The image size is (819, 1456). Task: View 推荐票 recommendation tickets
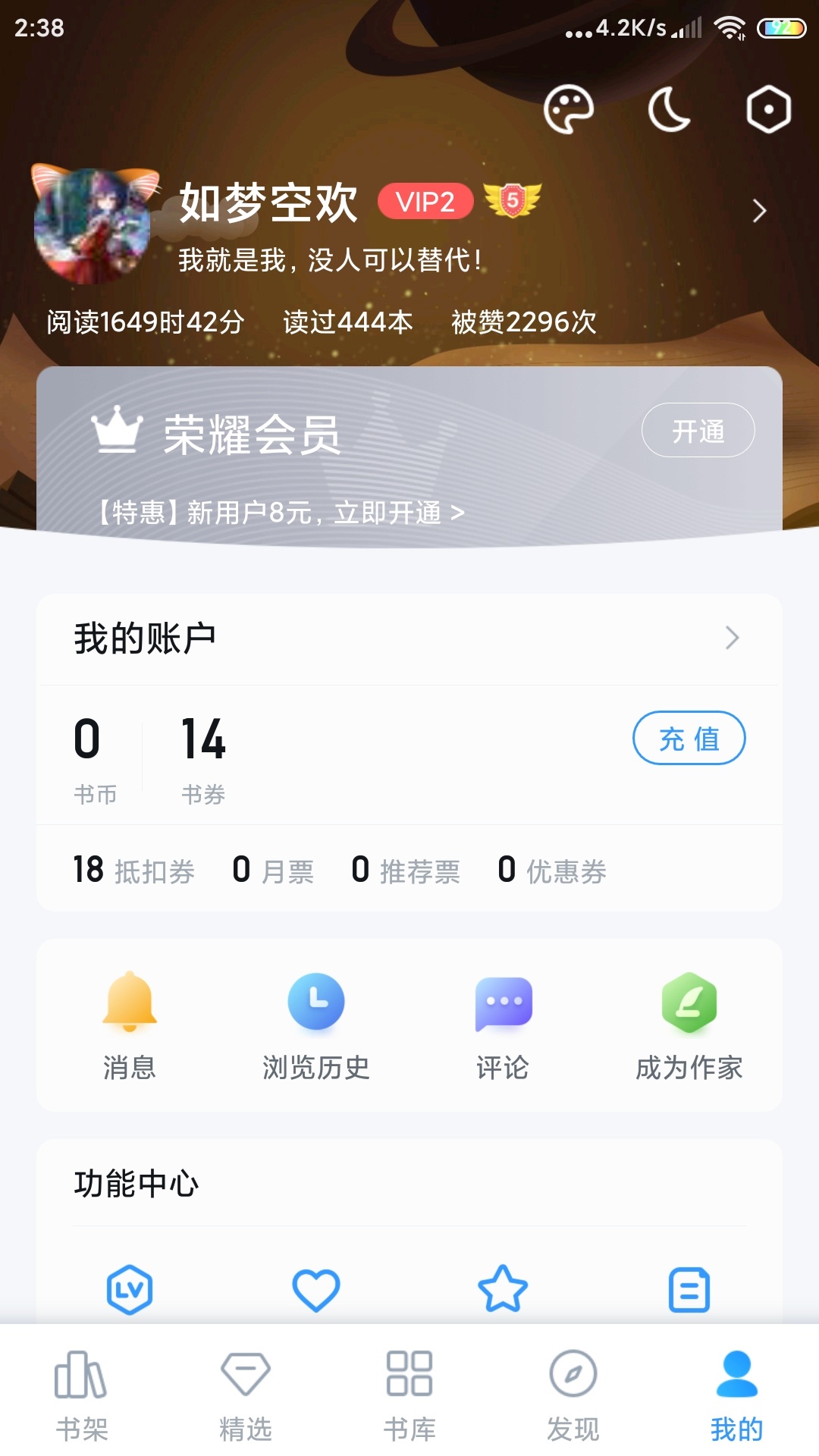pyautogui.click(x=406, y=870)
